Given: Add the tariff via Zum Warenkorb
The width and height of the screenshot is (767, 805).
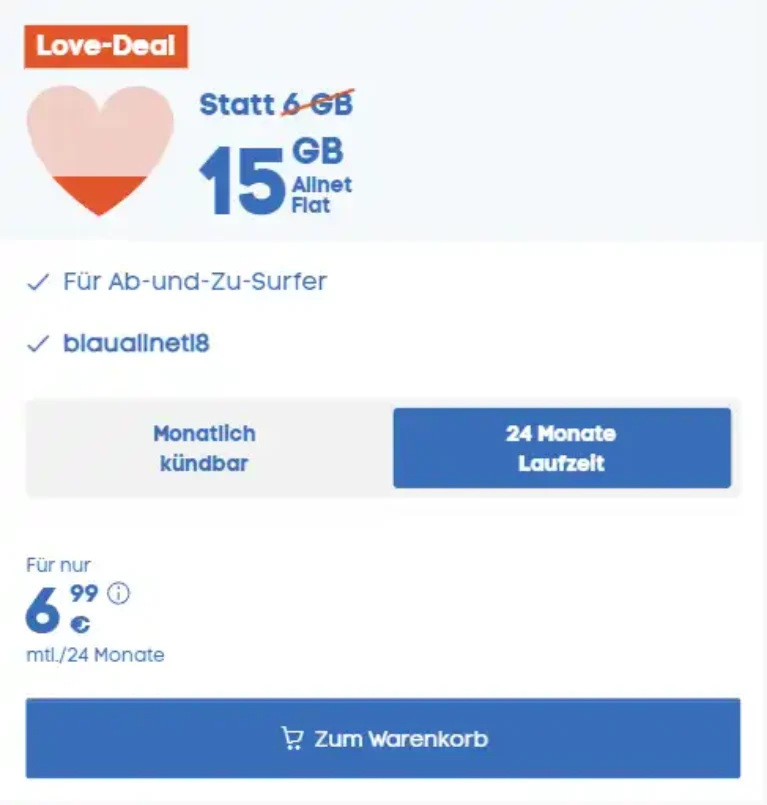Looking at the screenshot, I should [x=383, y=739].
